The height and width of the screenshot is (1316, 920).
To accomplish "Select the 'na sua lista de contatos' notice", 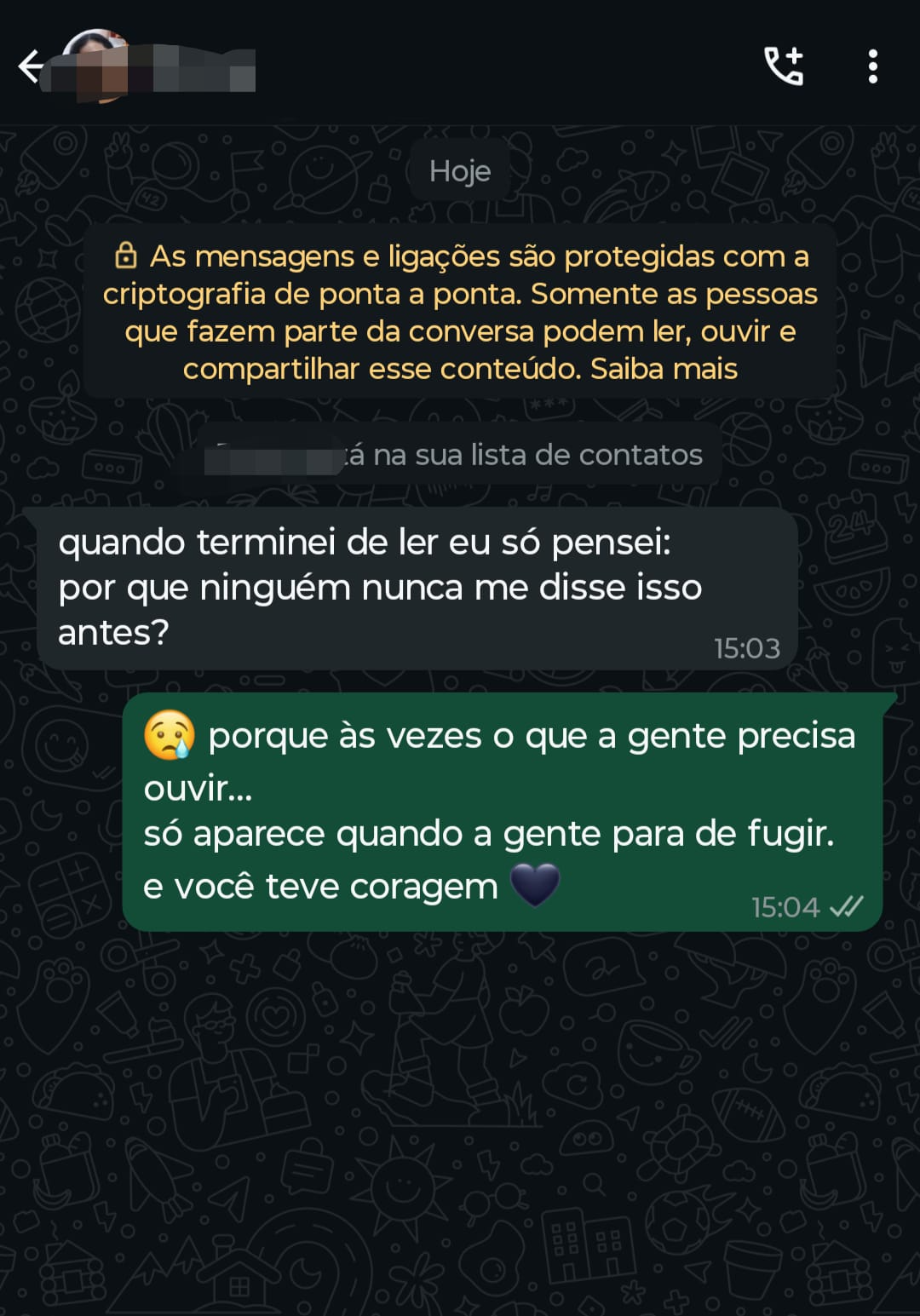I will coord(460,455).
